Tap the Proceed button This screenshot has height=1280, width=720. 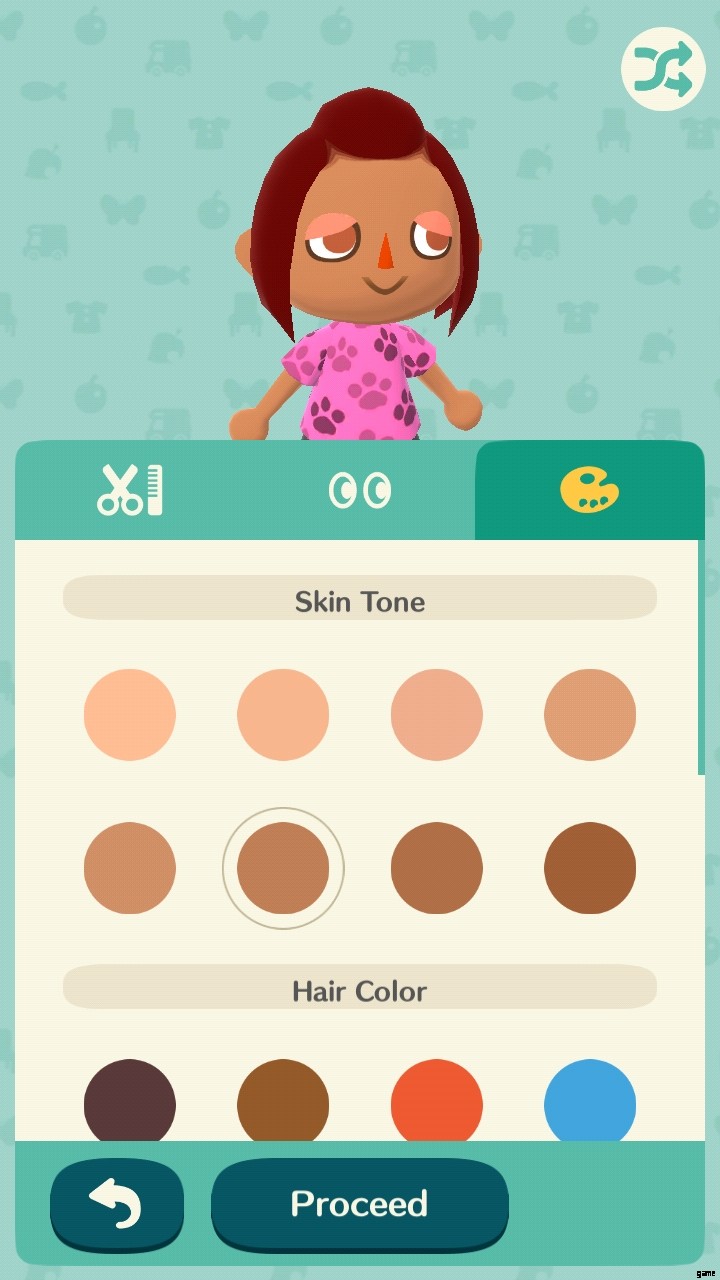point(360,1203)
